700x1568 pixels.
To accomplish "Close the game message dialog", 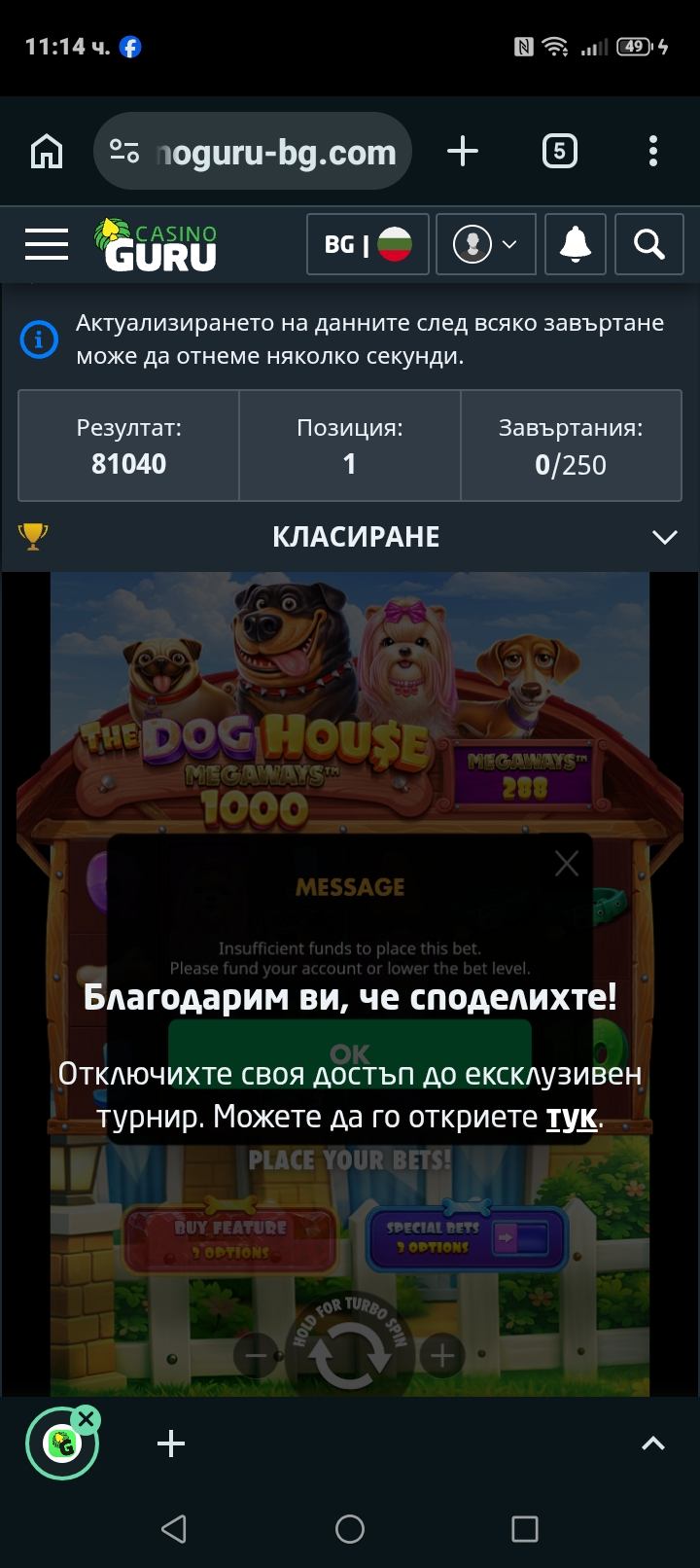I will [567, 863].
